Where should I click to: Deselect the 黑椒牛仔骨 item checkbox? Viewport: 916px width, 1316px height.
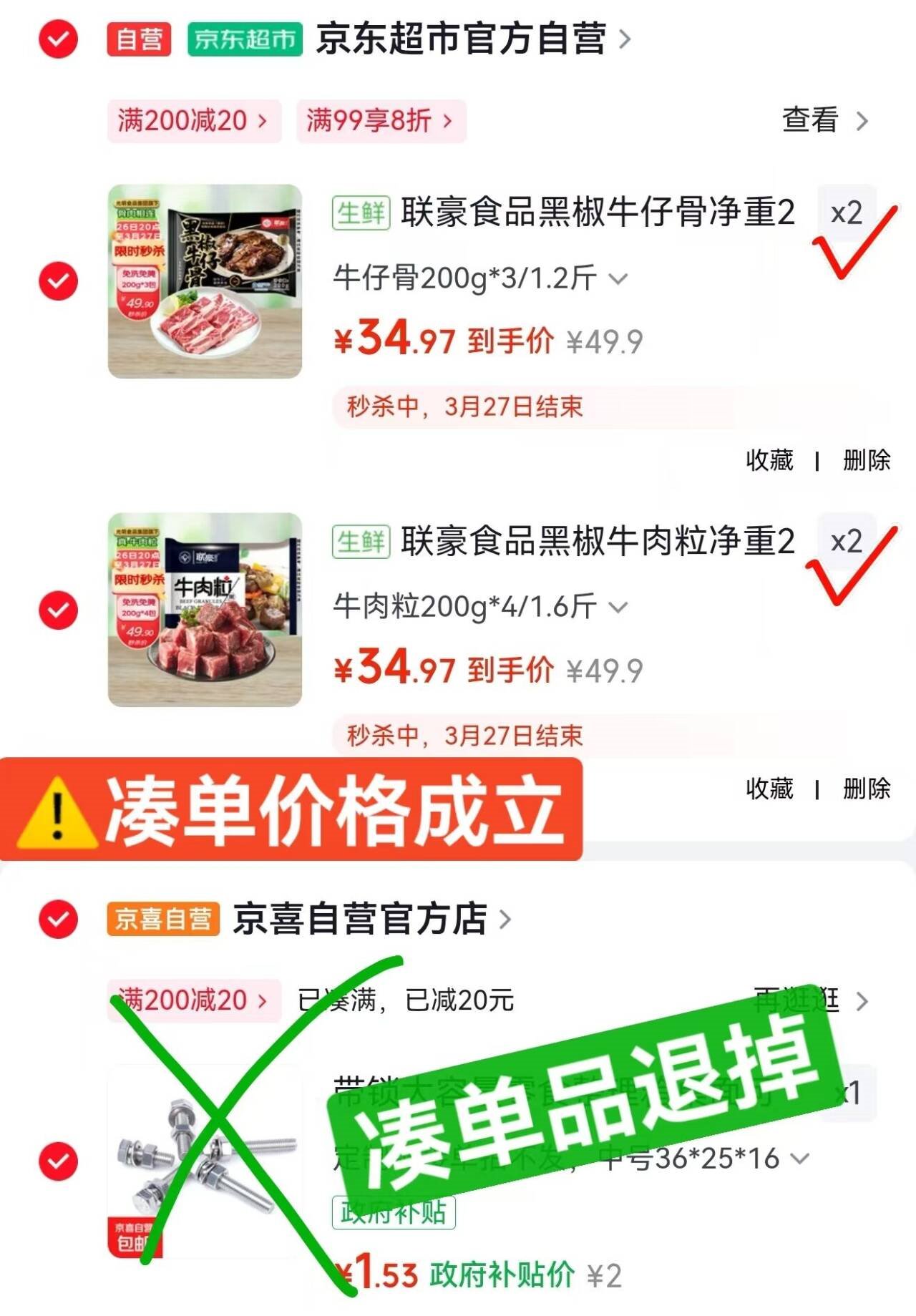point(58,281)
